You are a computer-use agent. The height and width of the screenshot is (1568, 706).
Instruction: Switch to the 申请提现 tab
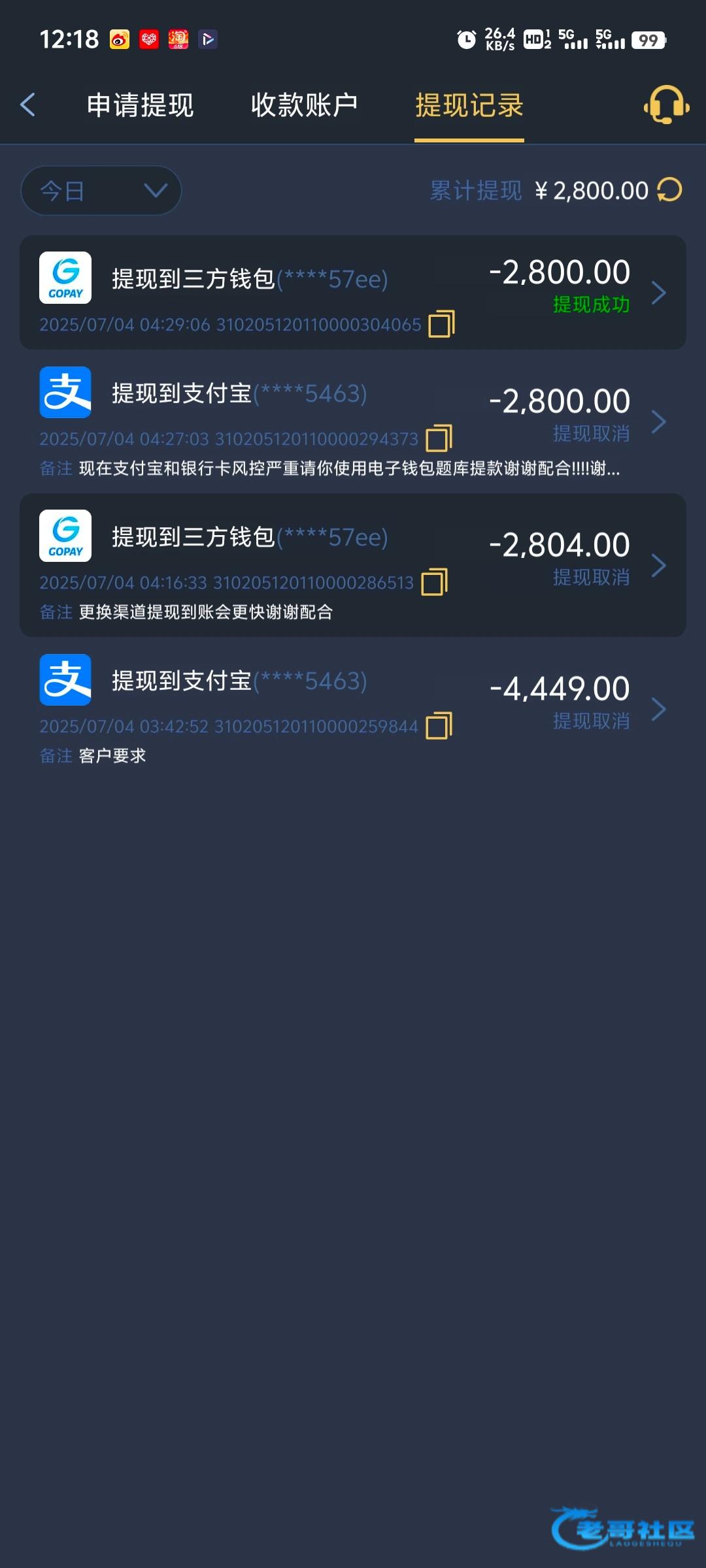(140, 105)
